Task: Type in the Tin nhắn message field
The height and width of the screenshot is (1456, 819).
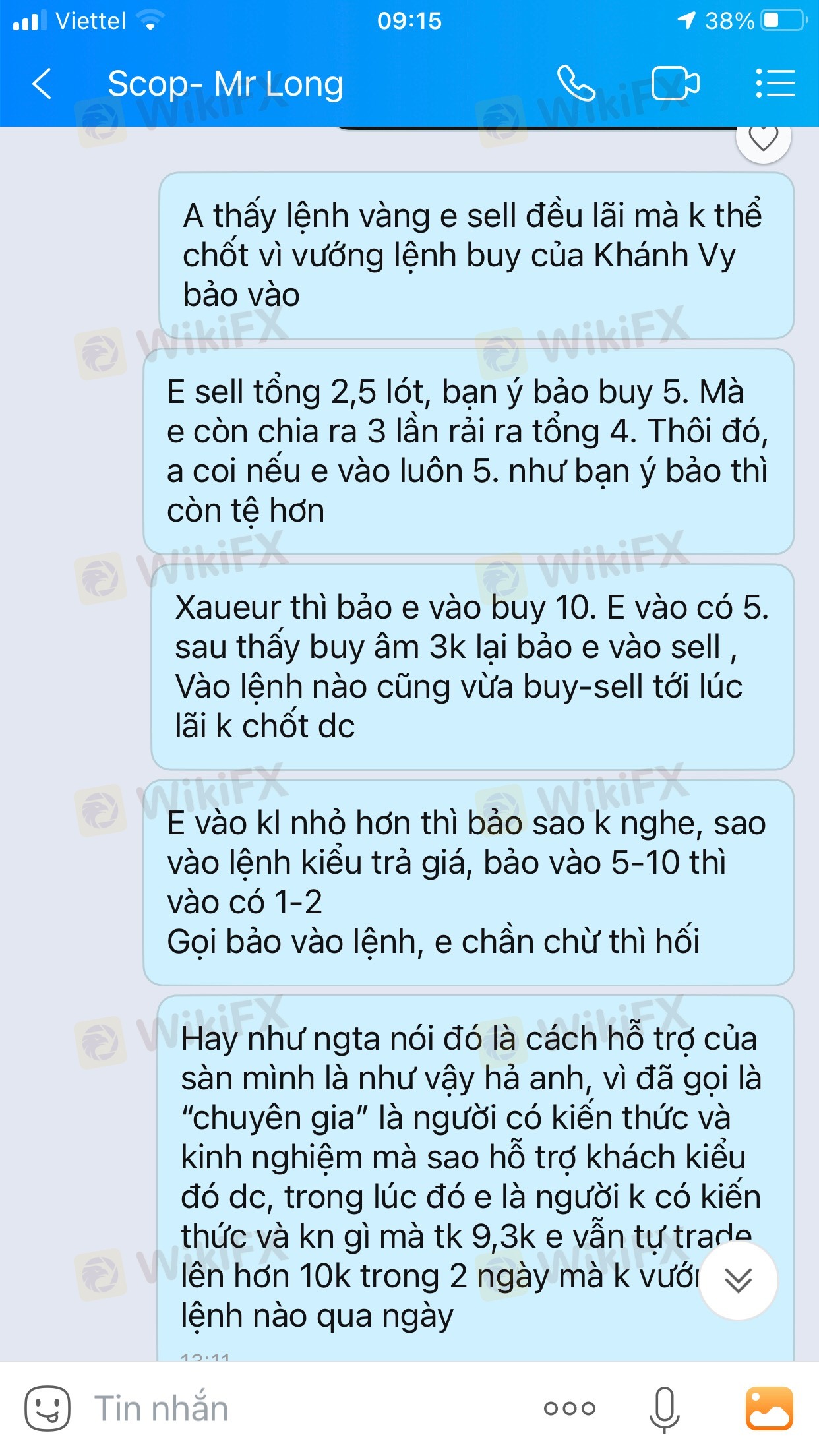Action: [x=303, y=1409]
